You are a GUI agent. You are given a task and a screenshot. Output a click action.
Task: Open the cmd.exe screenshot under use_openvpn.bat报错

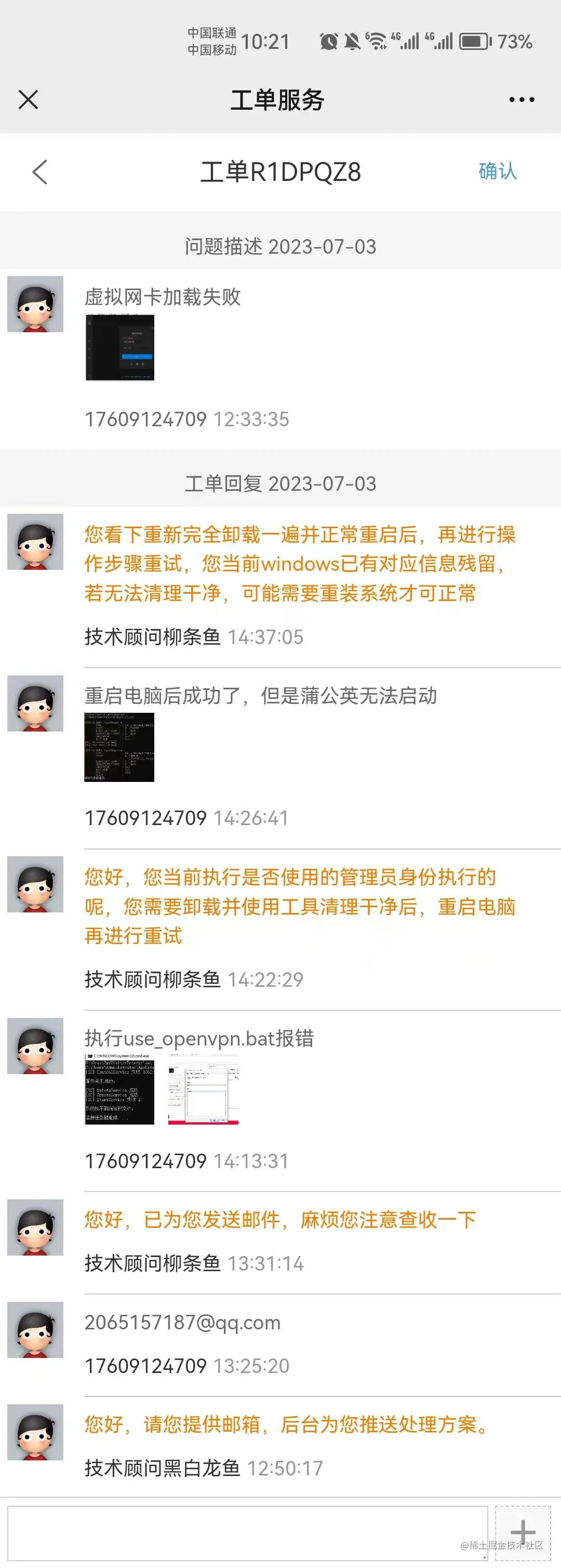click(119, 1090)
